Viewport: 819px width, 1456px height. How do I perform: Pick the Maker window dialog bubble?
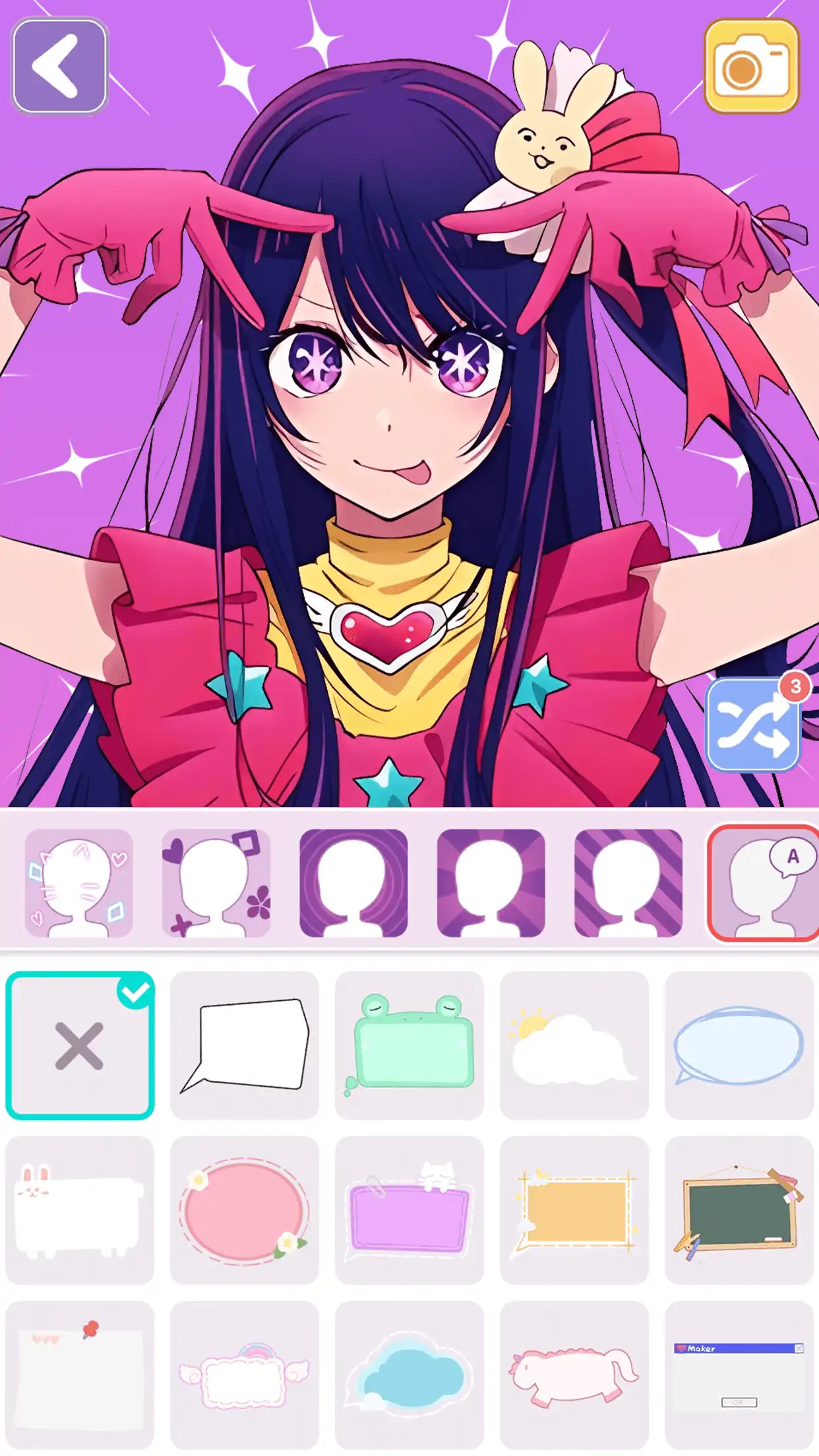click(739, 1375)
